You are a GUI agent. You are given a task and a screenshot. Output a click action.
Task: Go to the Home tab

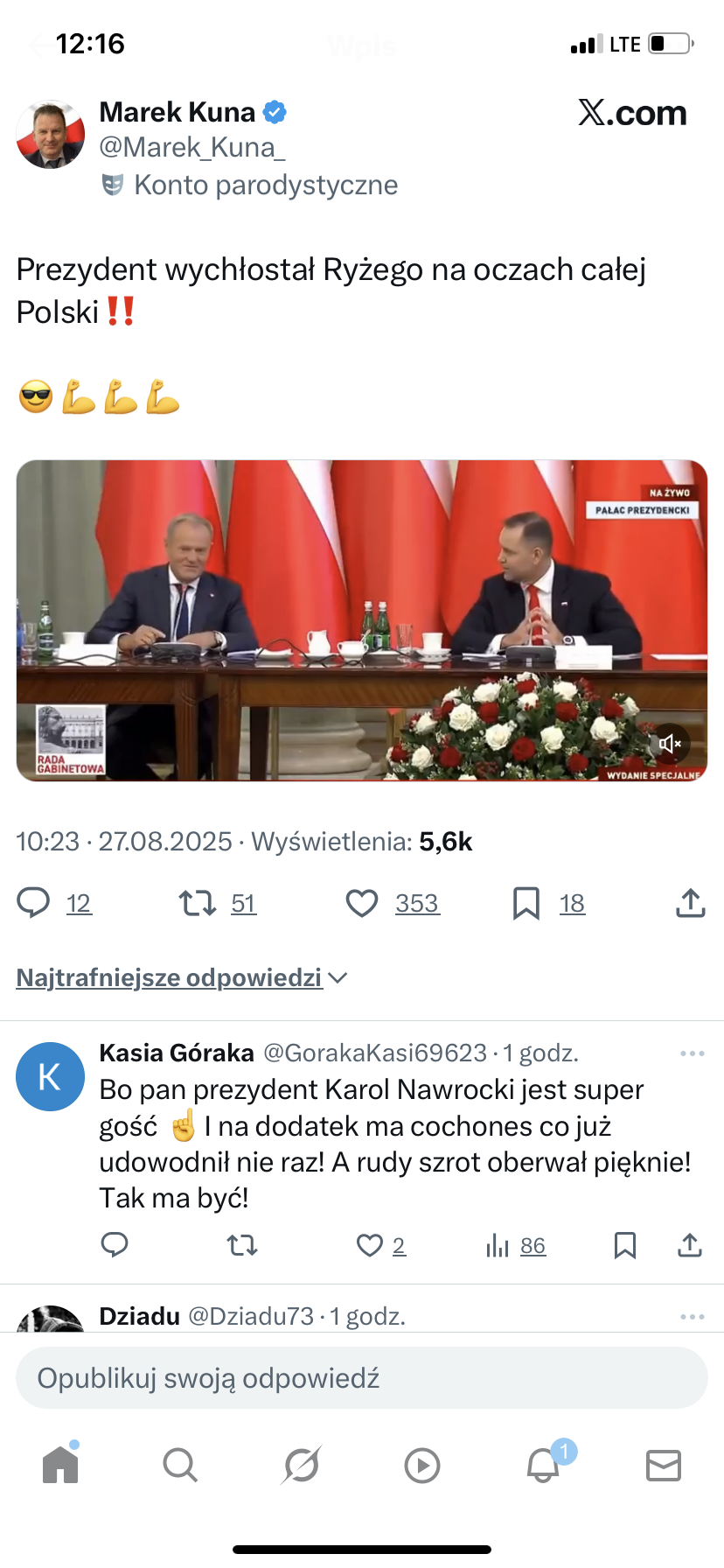click(x=60, y=1463)
